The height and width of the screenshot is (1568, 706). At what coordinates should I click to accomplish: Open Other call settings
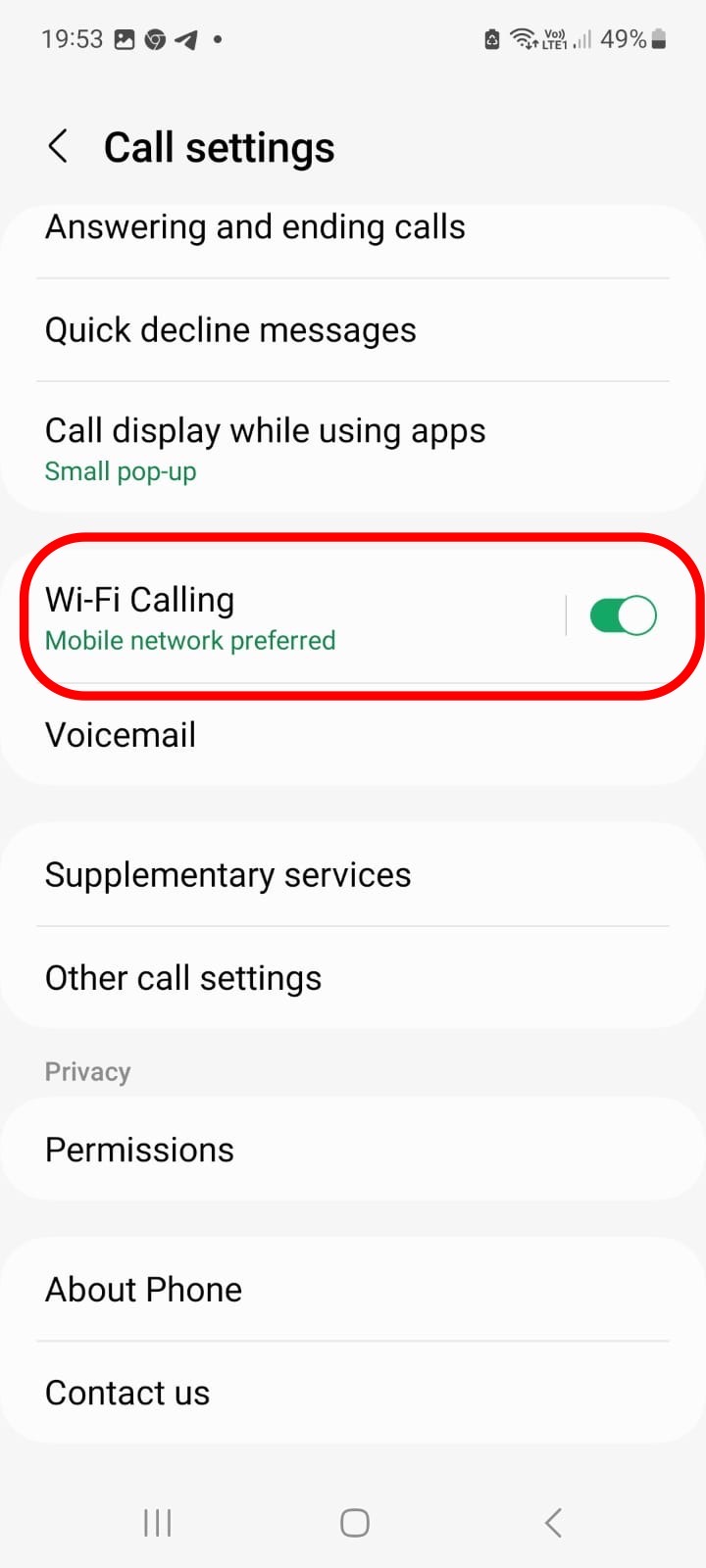point(183,978)
